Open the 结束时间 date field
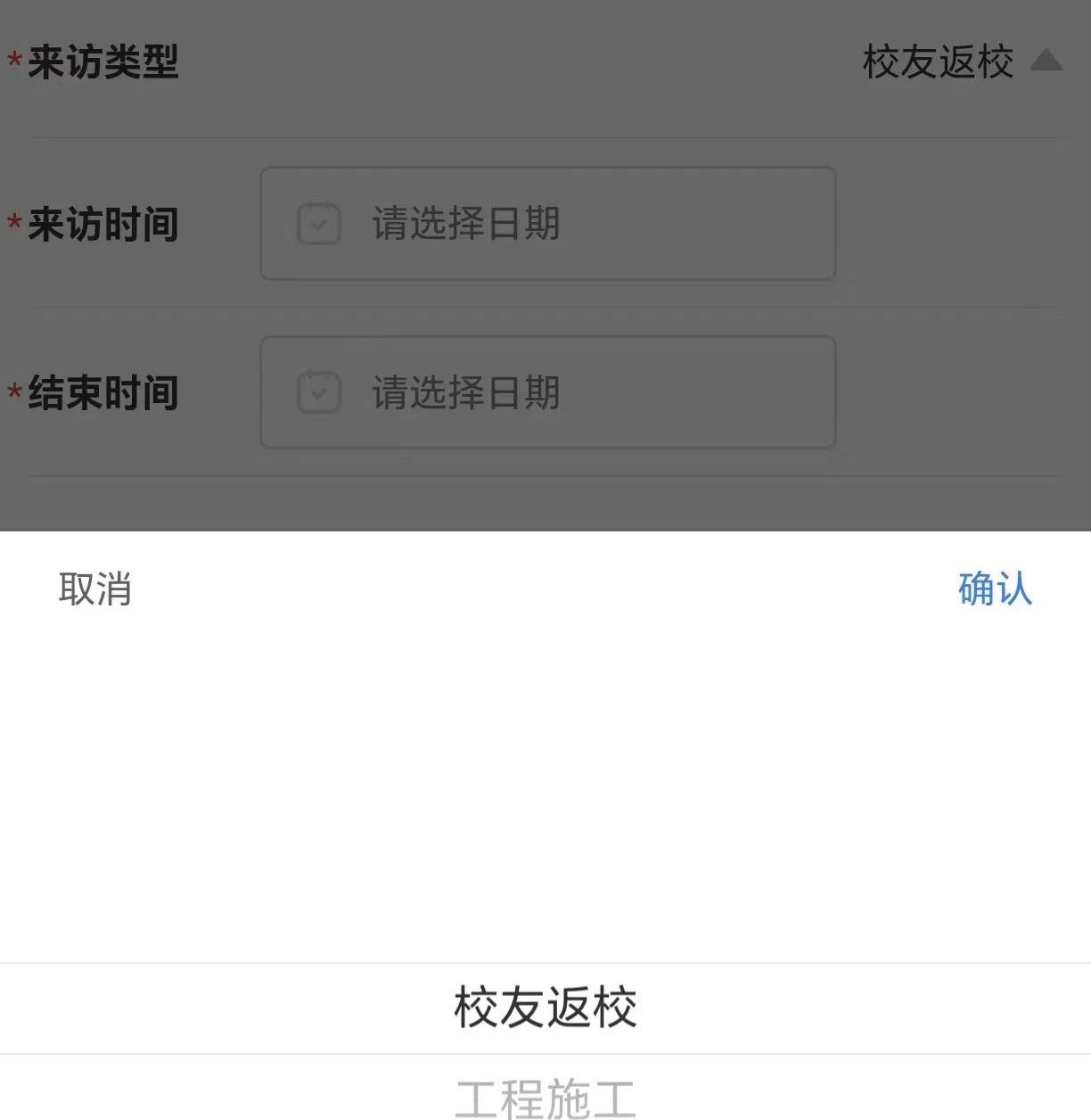 click(547, 392)
